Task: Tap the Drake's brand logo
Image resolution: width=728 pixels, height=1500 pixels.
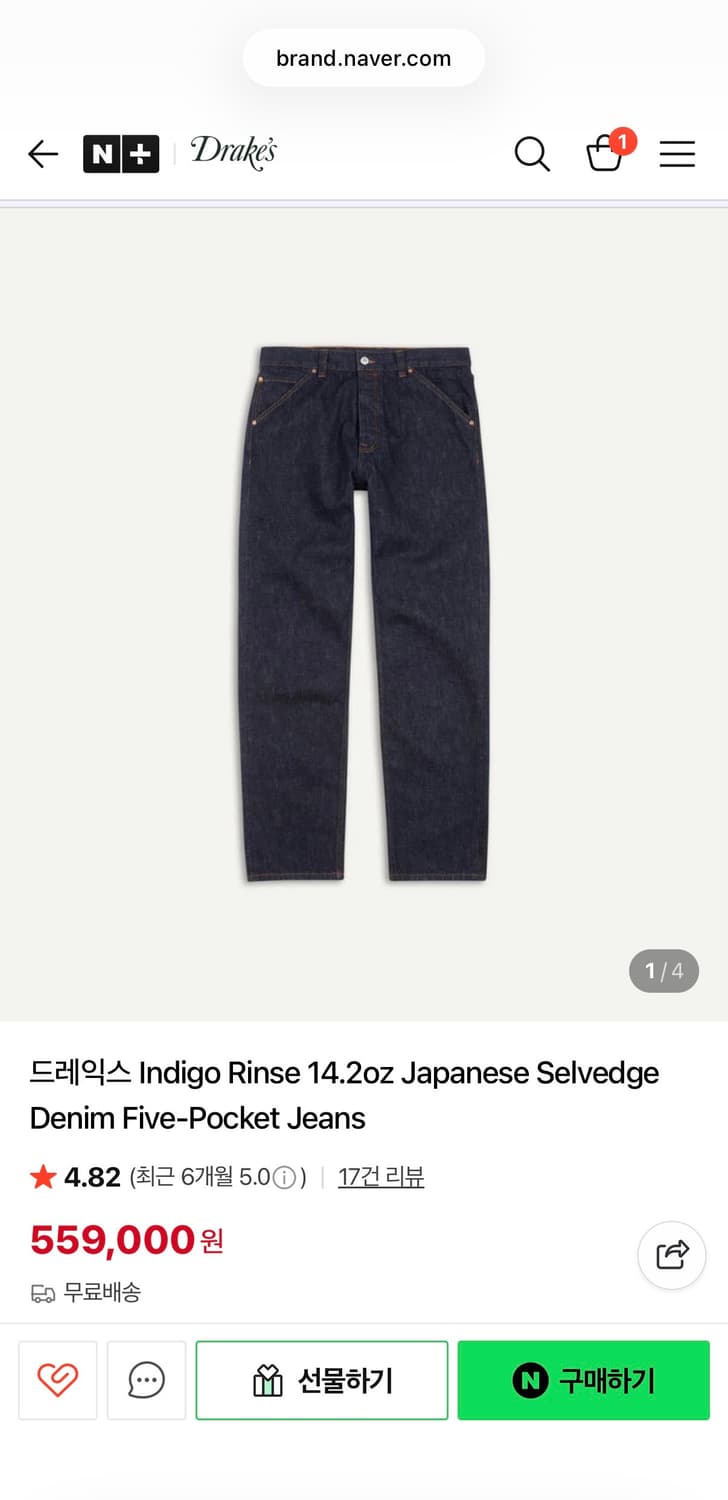Action: coord(232,154)
